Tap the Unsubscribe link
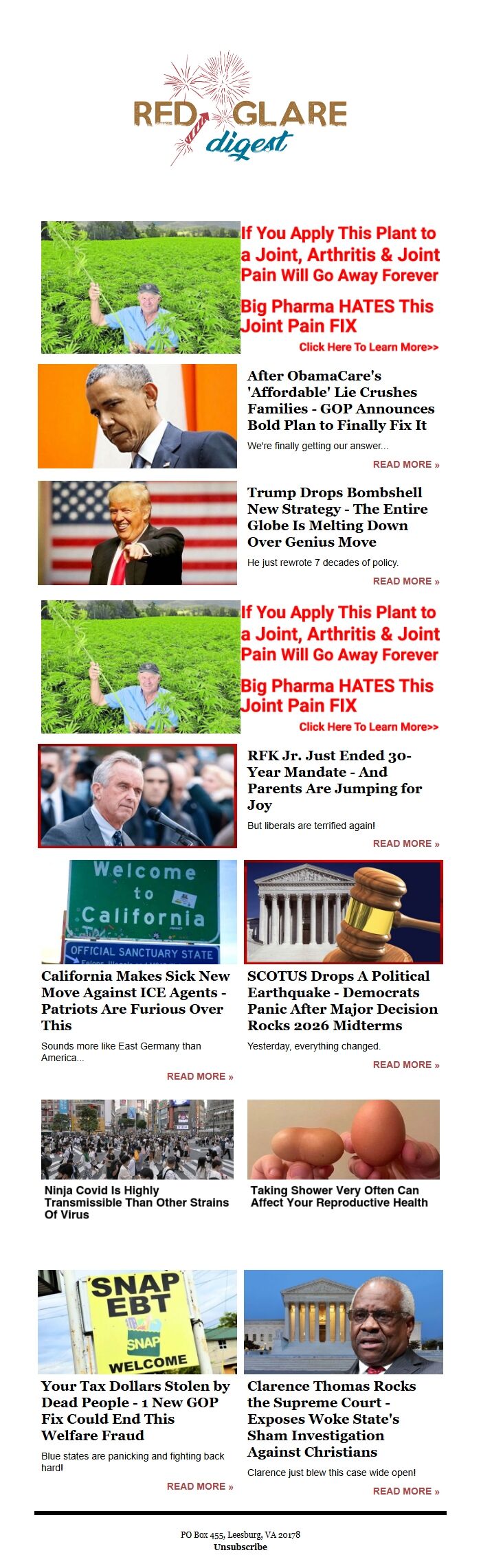Screen dimensions: 481x1568 pos(240,1547)
